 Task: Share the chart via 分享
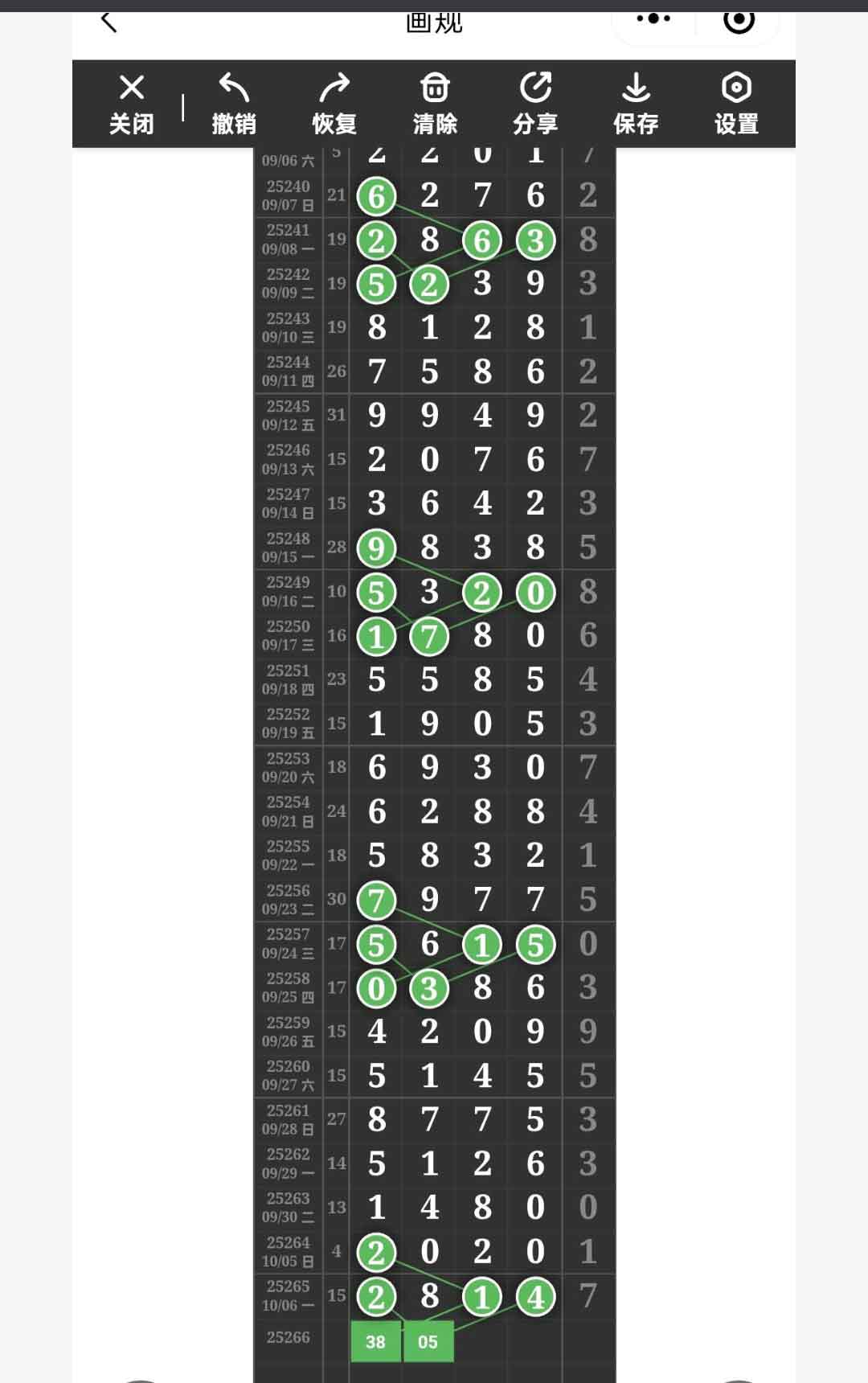point(535,104)
